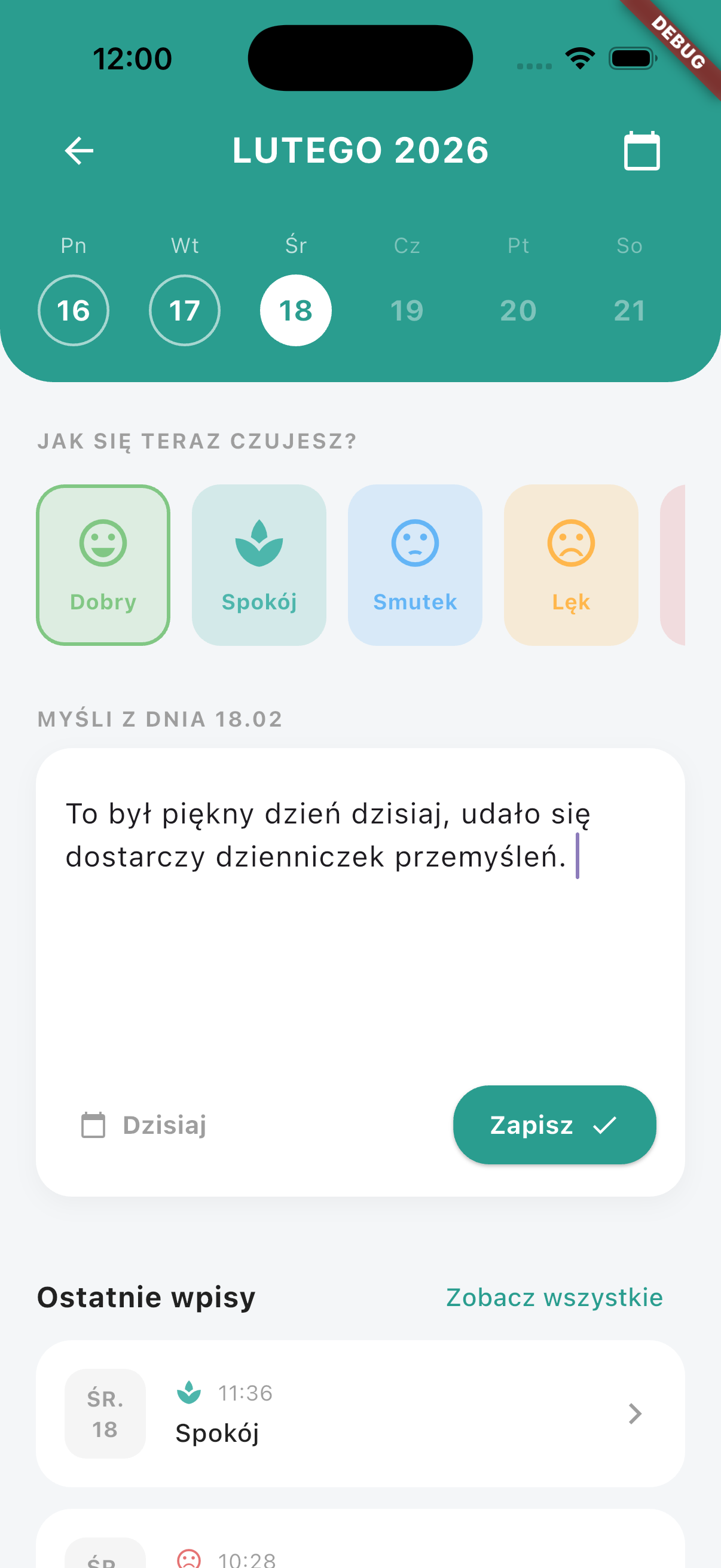Tap the LUTEGO 2026 month title
The height and width of the screenshot is (1568, 721).
[361, 150]
